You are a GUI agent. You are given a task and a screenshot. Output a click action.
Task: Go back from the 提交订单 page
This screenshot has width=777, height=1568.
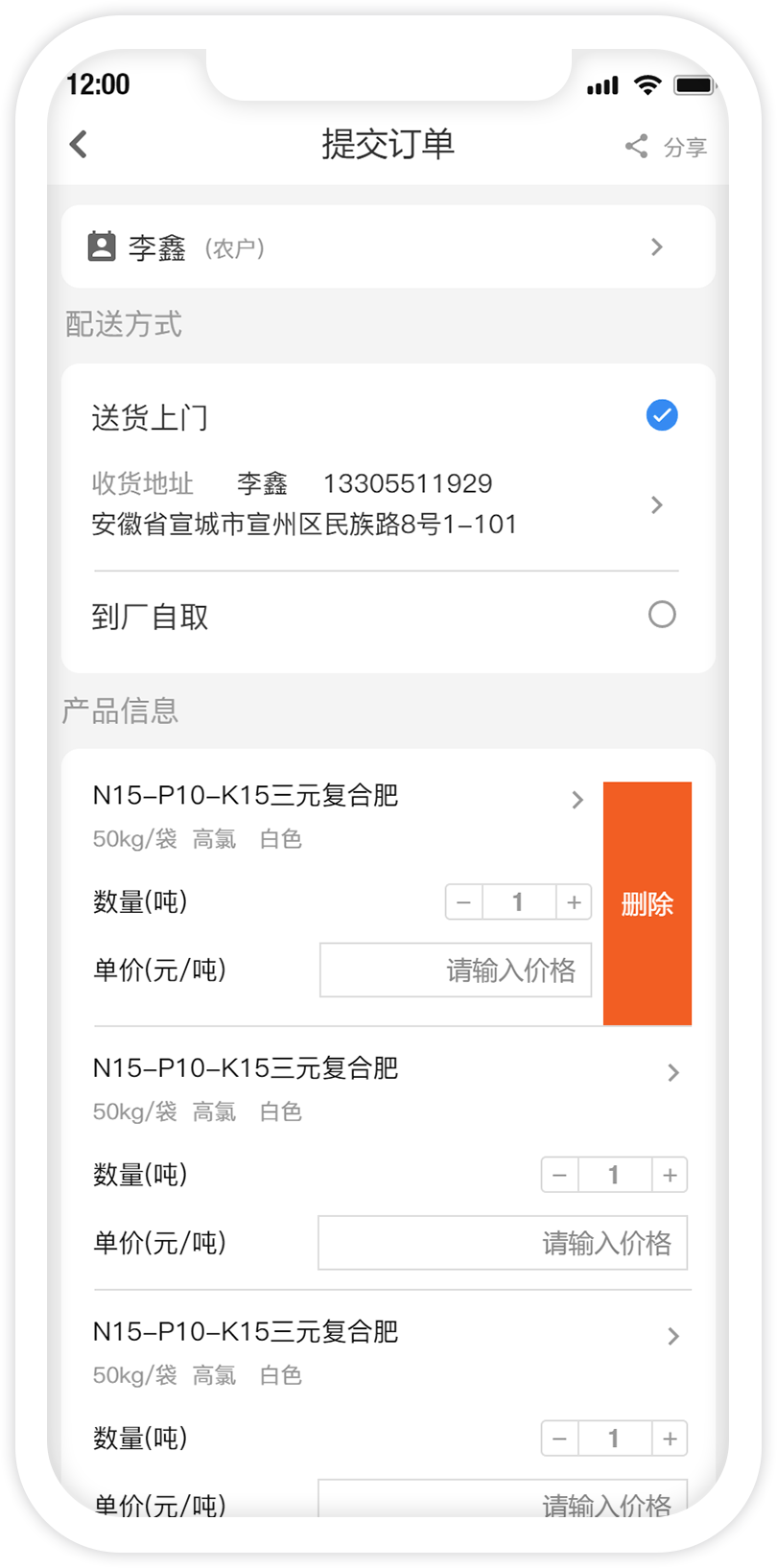pyautogui.click(x=80, y=145)
